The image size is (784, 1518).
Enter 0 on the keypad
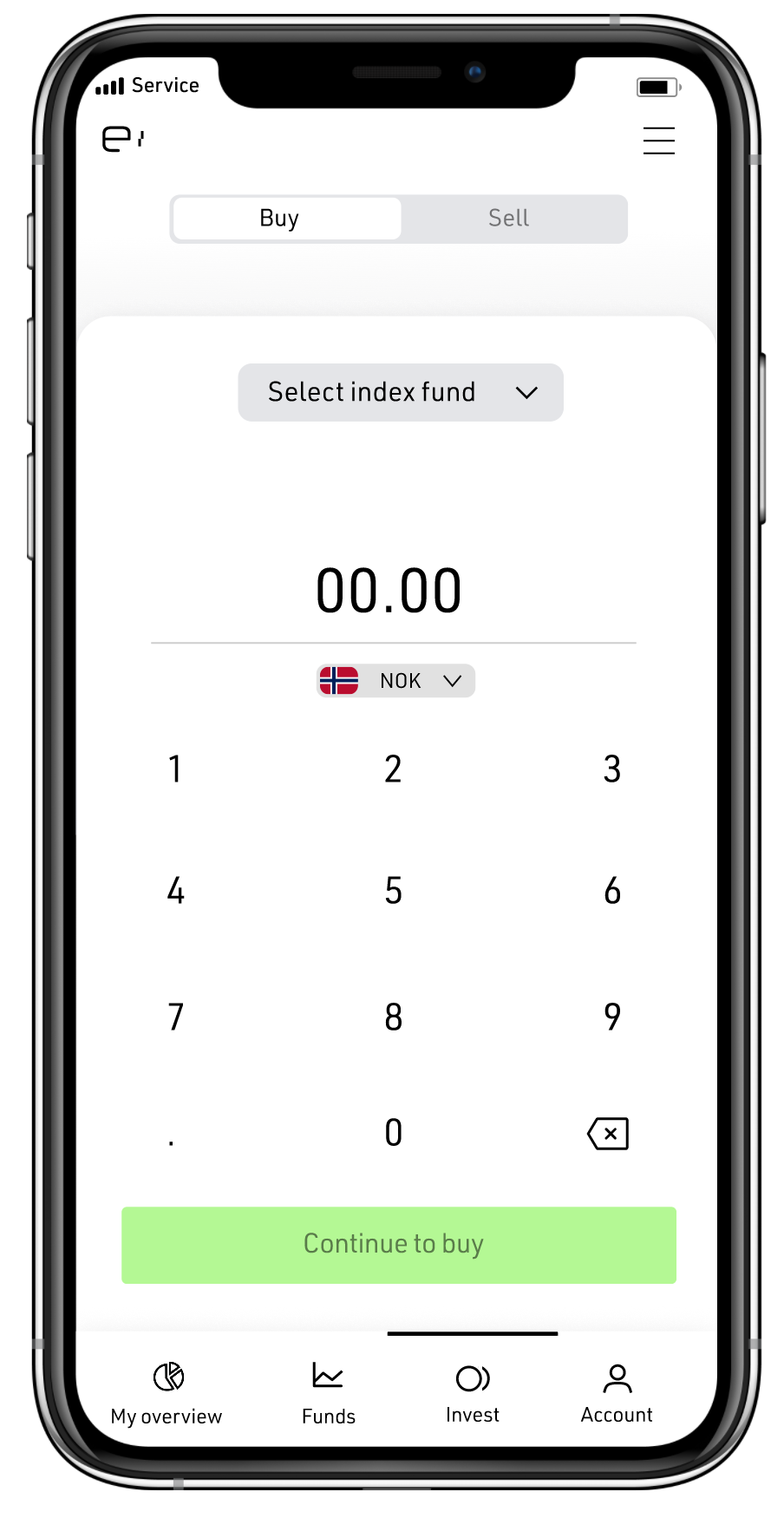(394, 1133)
